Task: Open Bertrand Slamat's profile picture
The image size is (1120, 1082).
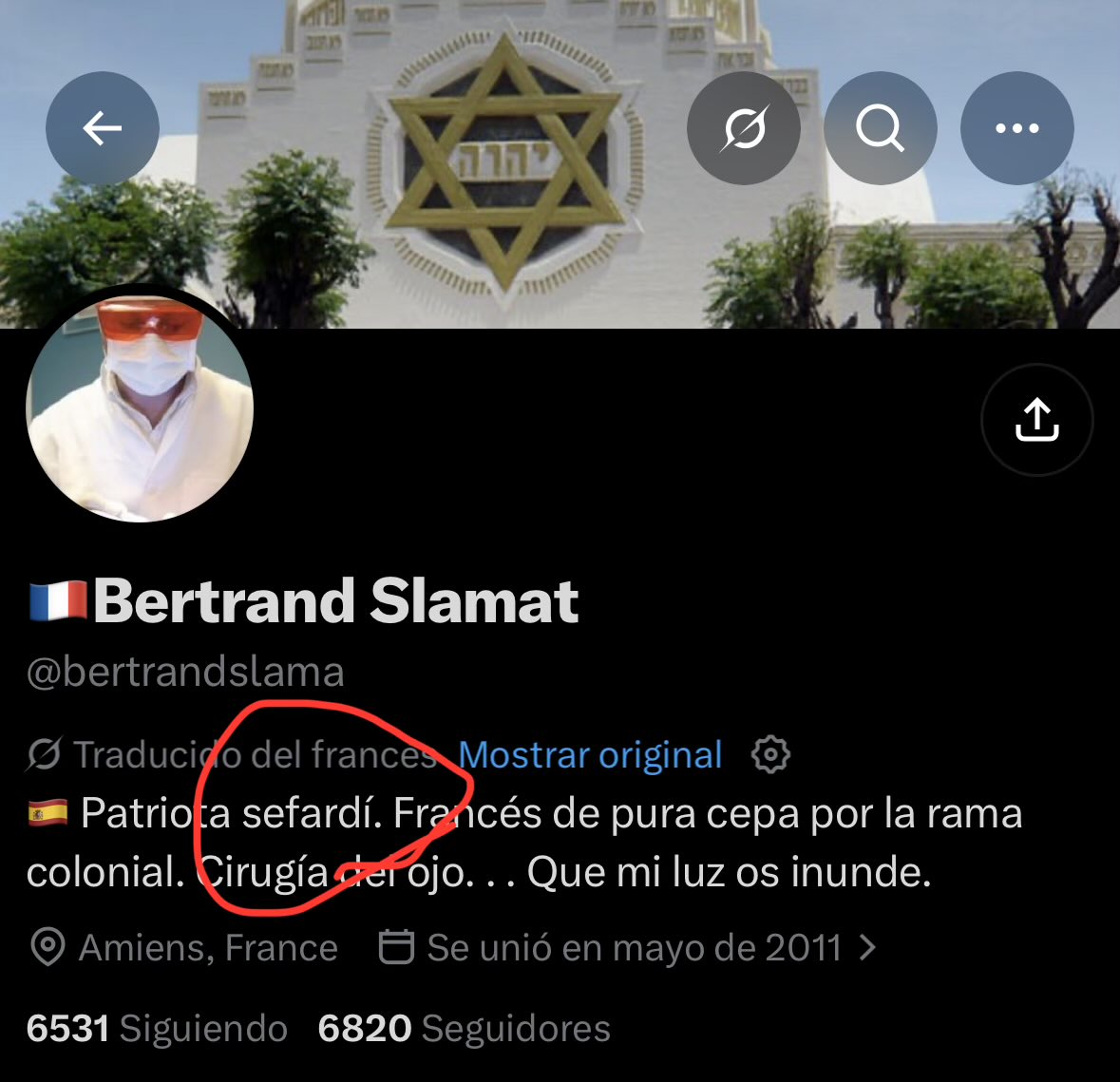Action: click(x=140, y=408)
